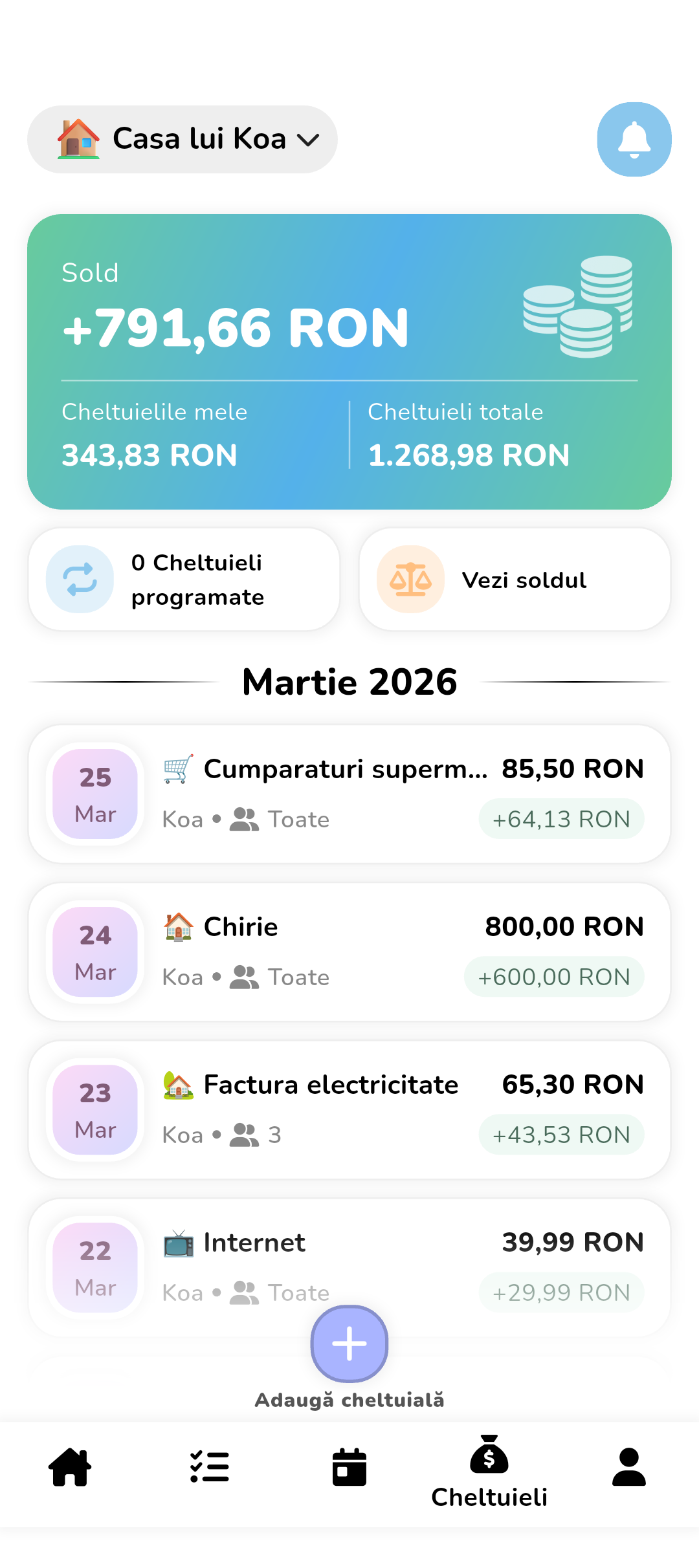Expand the Casa lui Koa household dropdown
Image resolution: width=699 pixels, height=1568 pixels.
[182, 138]
